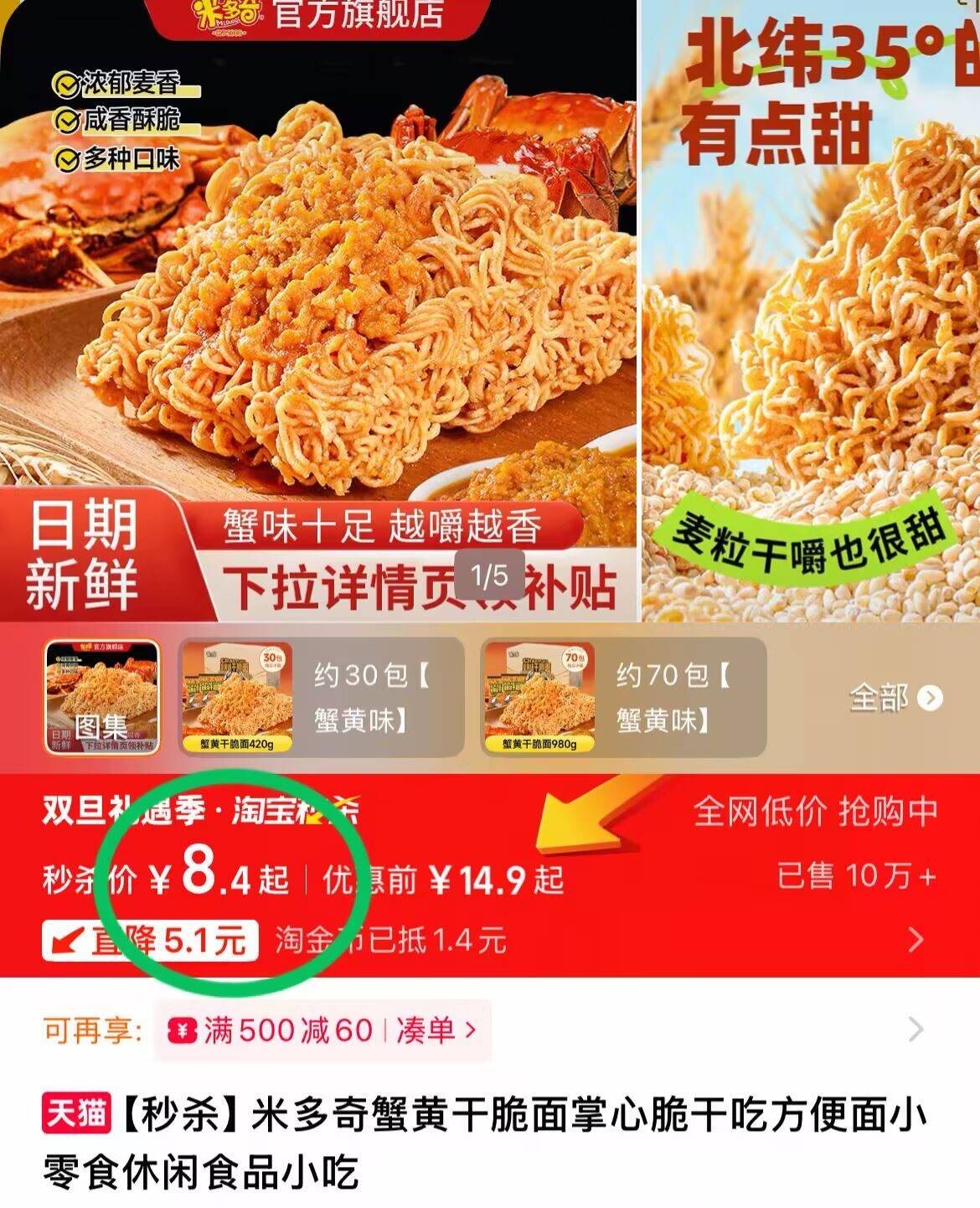
Task: View the 北纬35° product image
Action: point(811,310)
